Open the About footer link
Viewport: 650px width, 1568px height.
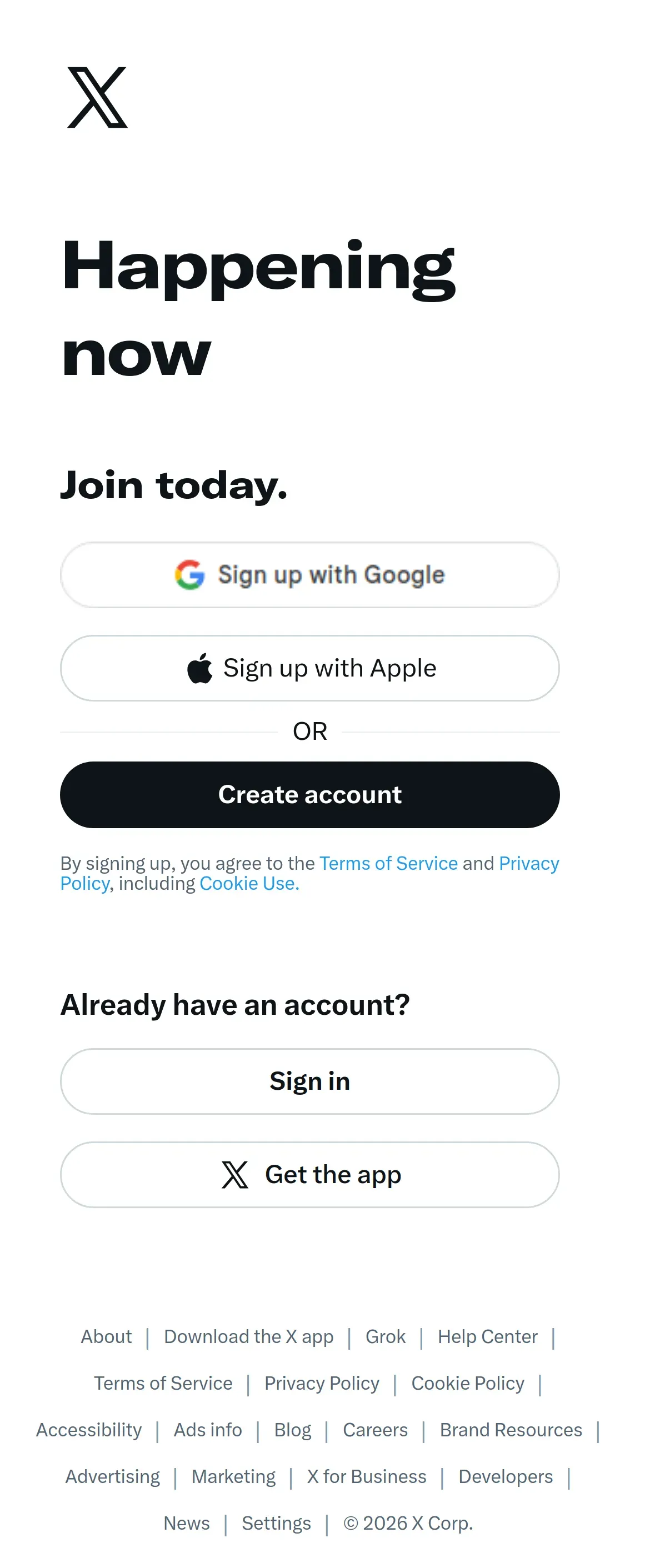click(x=106, y=1337)
